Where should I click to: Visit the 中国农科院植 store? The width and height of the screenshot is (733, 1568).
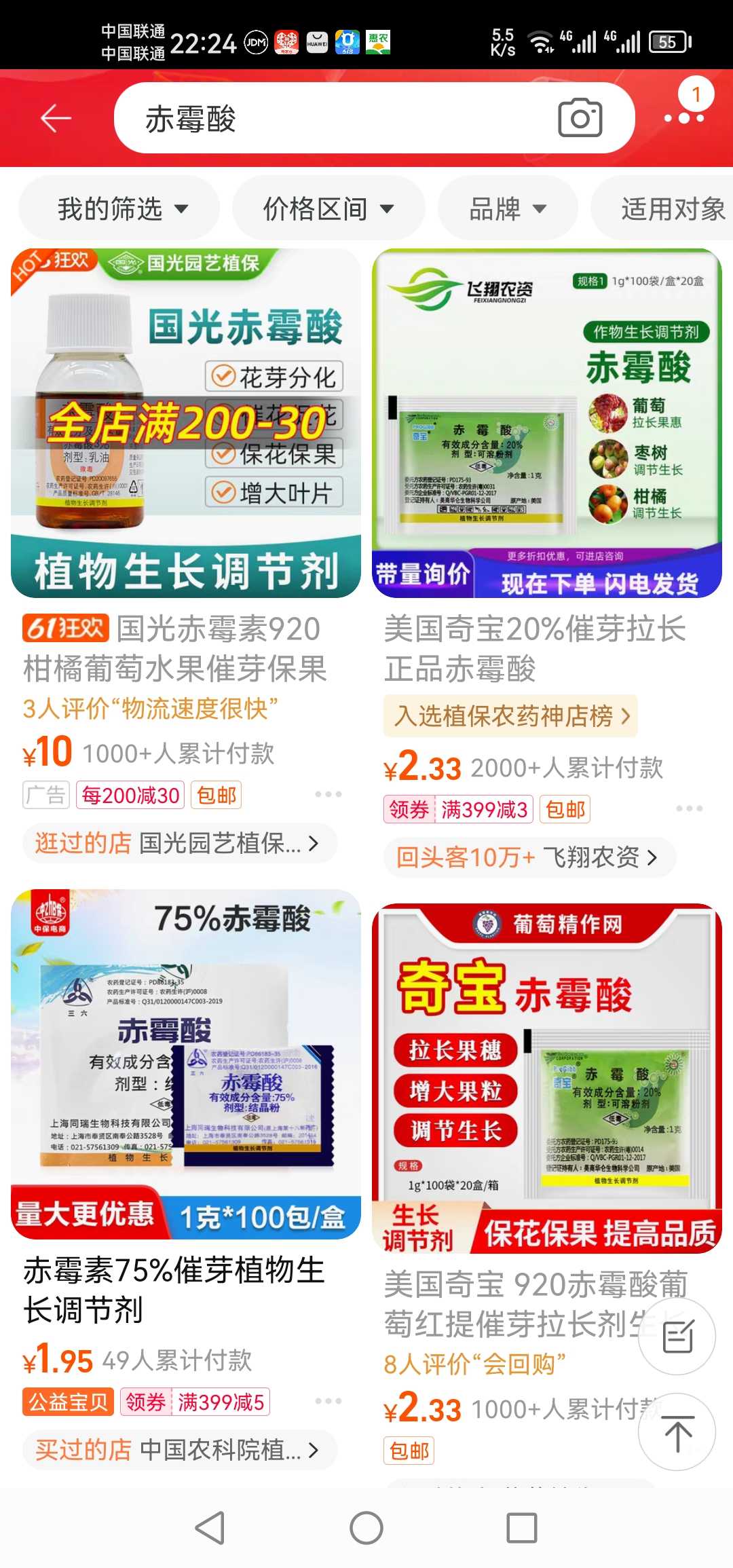[x=179, y=1450]
